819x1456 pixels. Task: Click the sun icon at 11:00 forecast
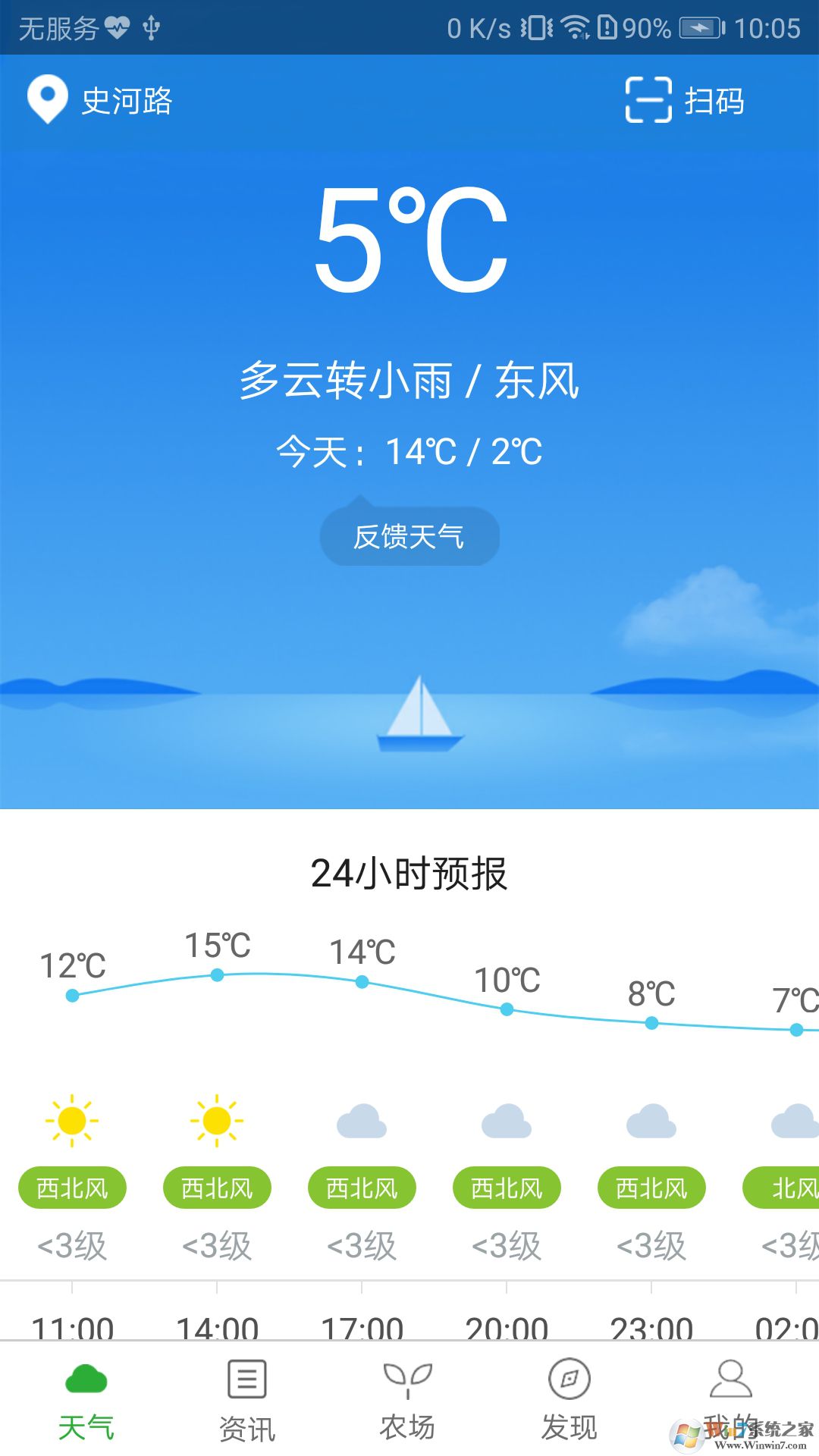[x=72, y=1122]
